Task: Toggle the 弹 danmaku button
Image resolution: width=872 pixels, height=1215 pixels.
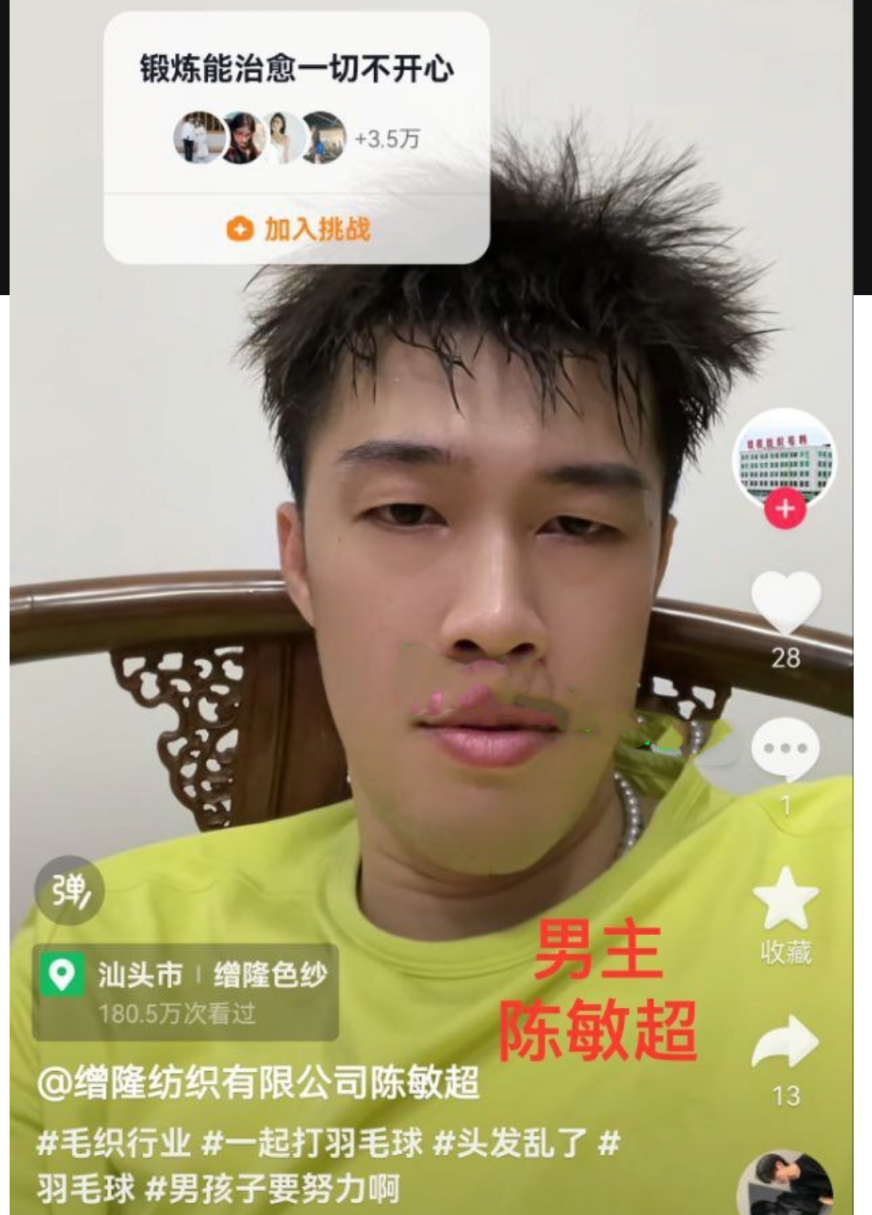Action: click(69, 890)
